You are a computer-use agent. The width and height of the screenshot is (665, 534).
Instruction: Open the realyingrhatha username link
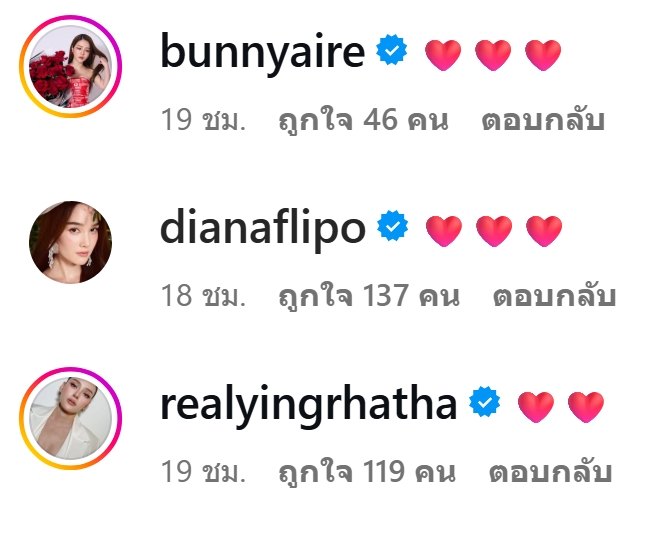(308, 405)
